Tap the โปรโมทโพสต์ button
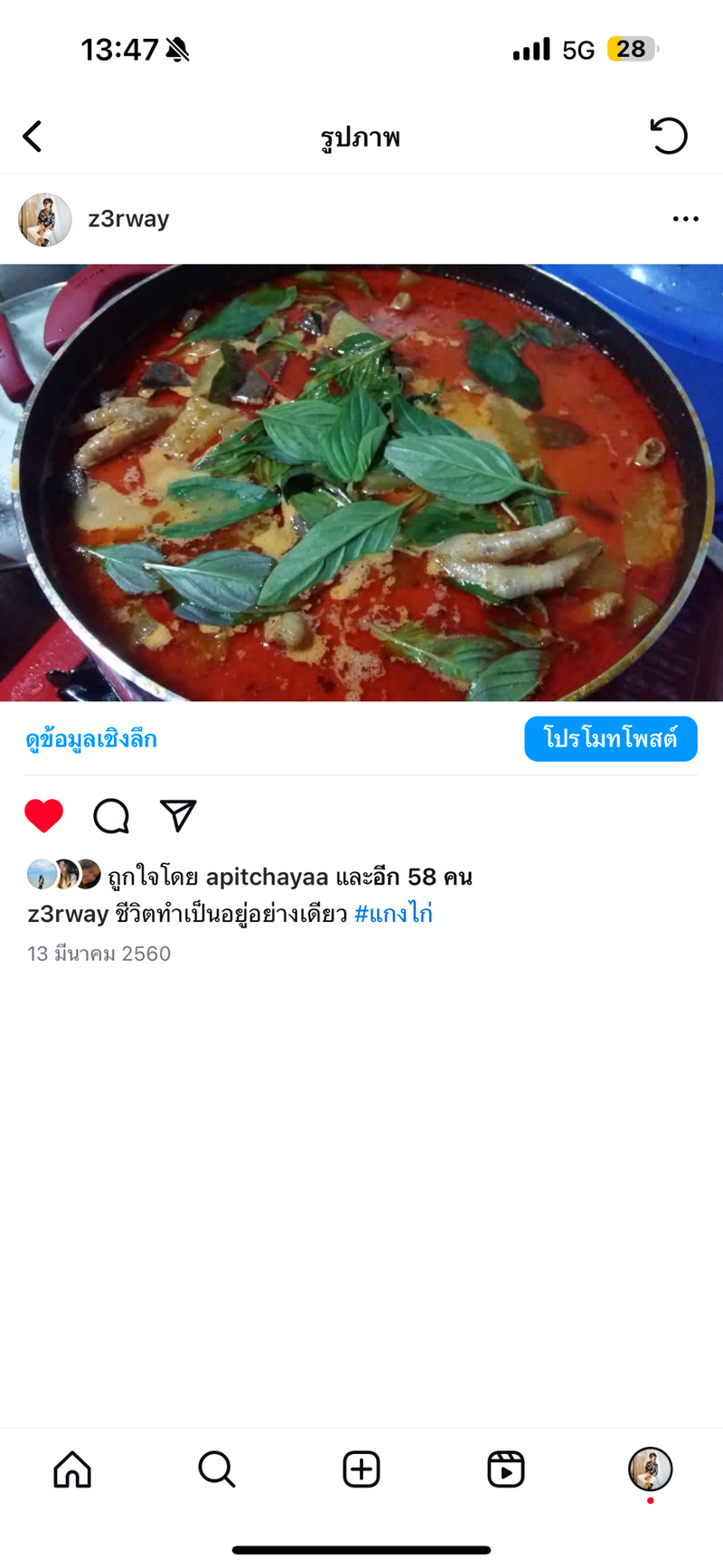 point(610,739)
